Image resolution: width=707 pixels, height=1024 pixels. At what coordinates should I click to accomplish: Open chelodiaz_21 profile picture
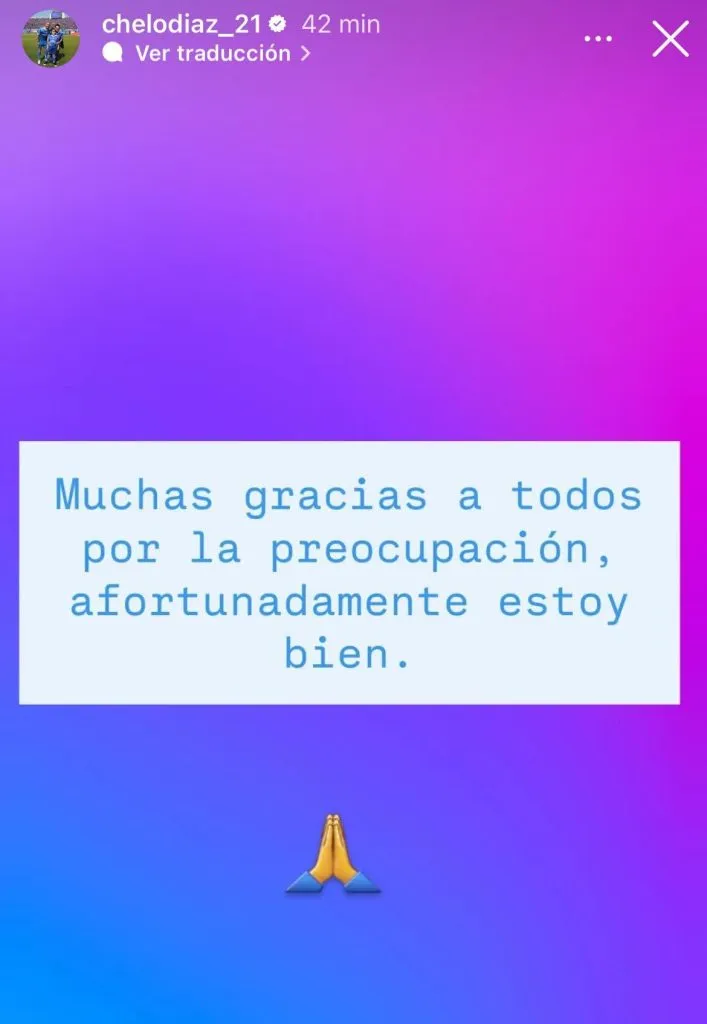click(x=50, y=39)
